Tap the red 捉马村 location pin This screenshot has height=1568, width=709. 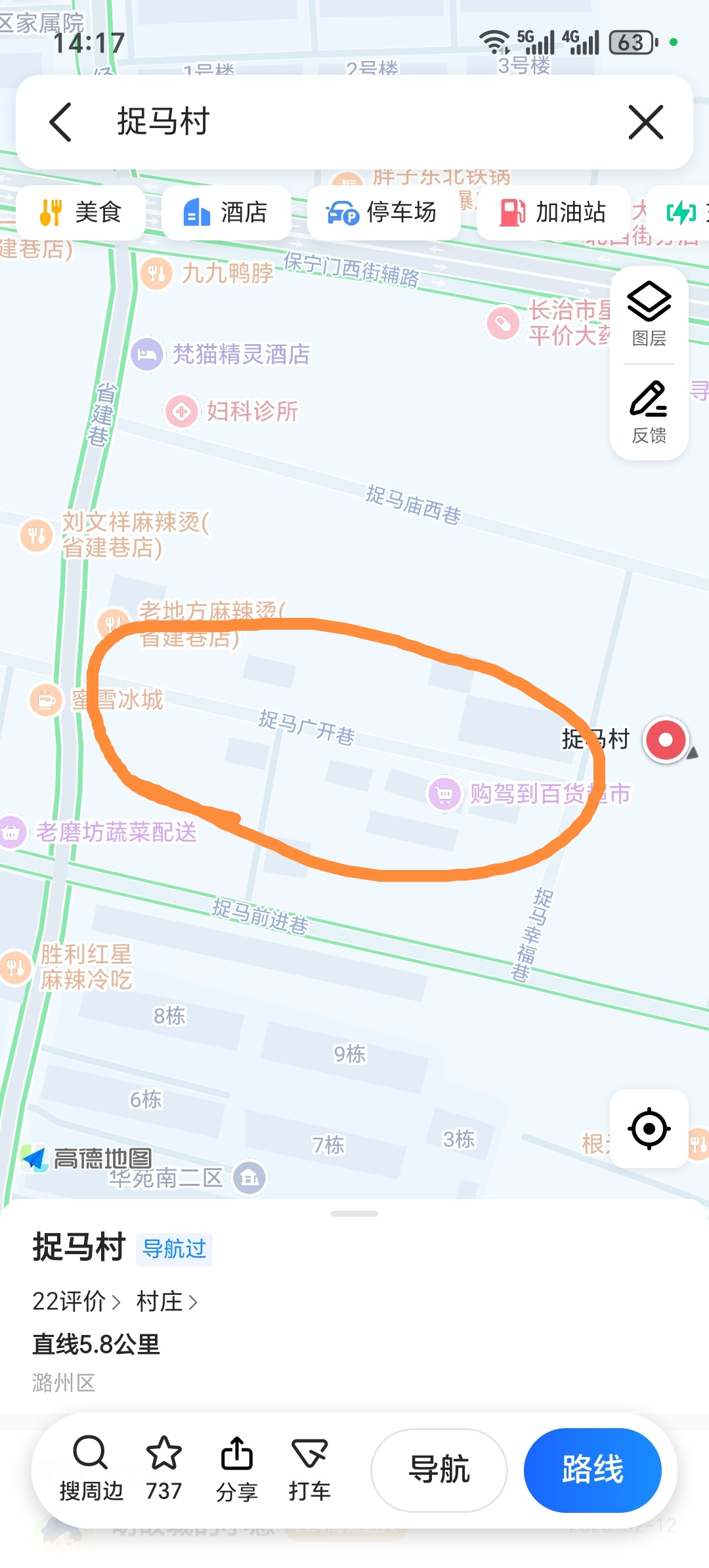[x=666, y=740]
